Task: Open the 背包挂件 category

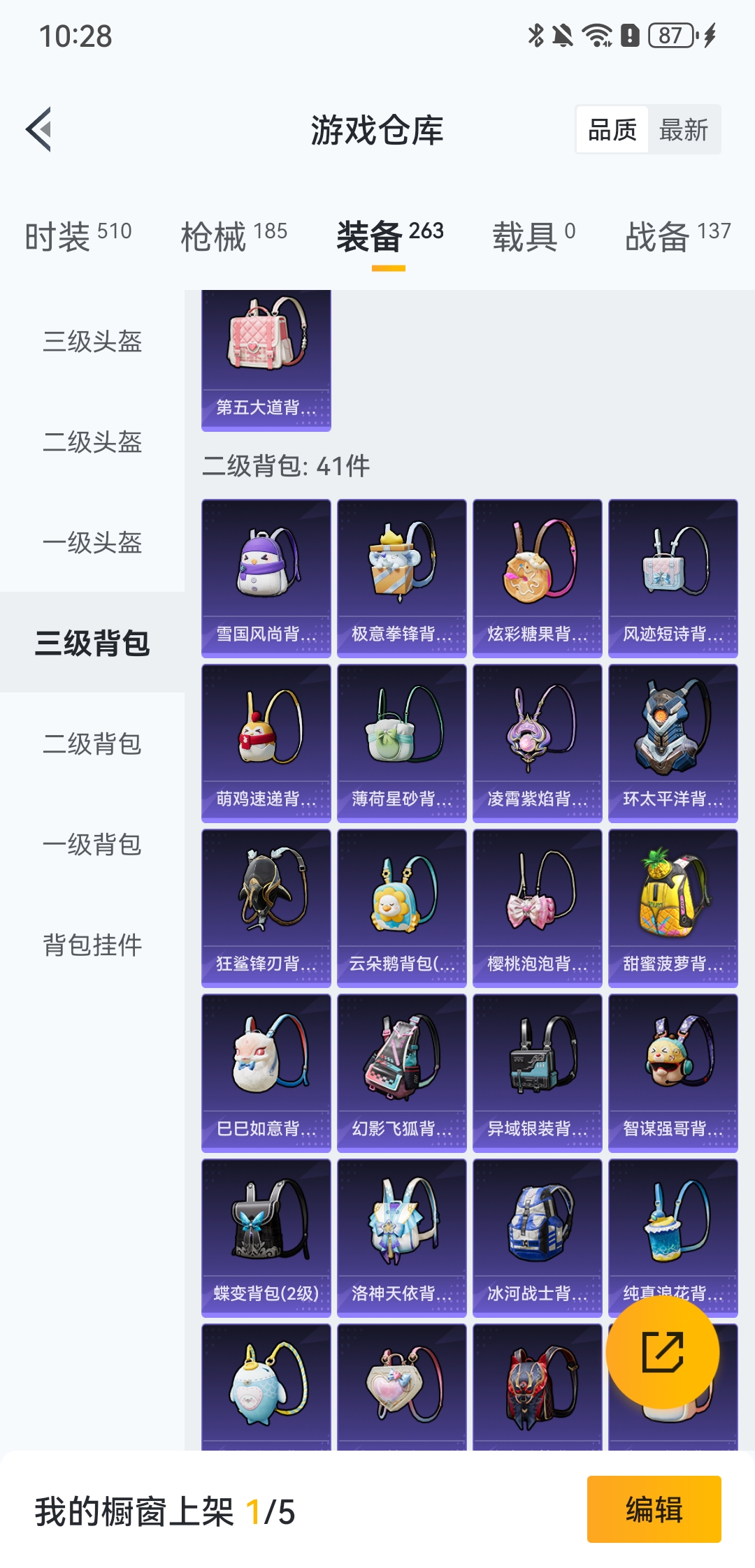Action: [92, 945]
